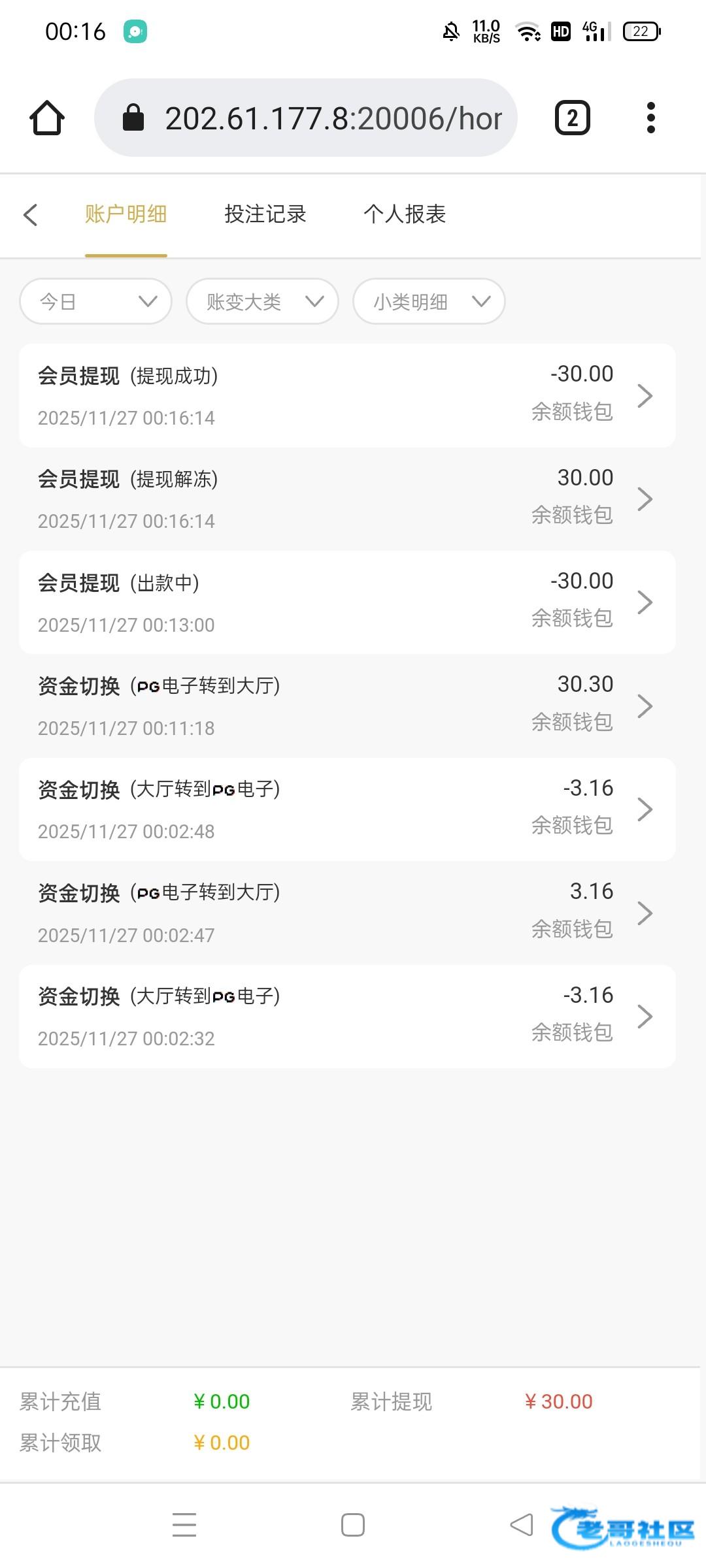
Task: Open the 会员提现 (出款中) record
Action: (x=347, y=602)
